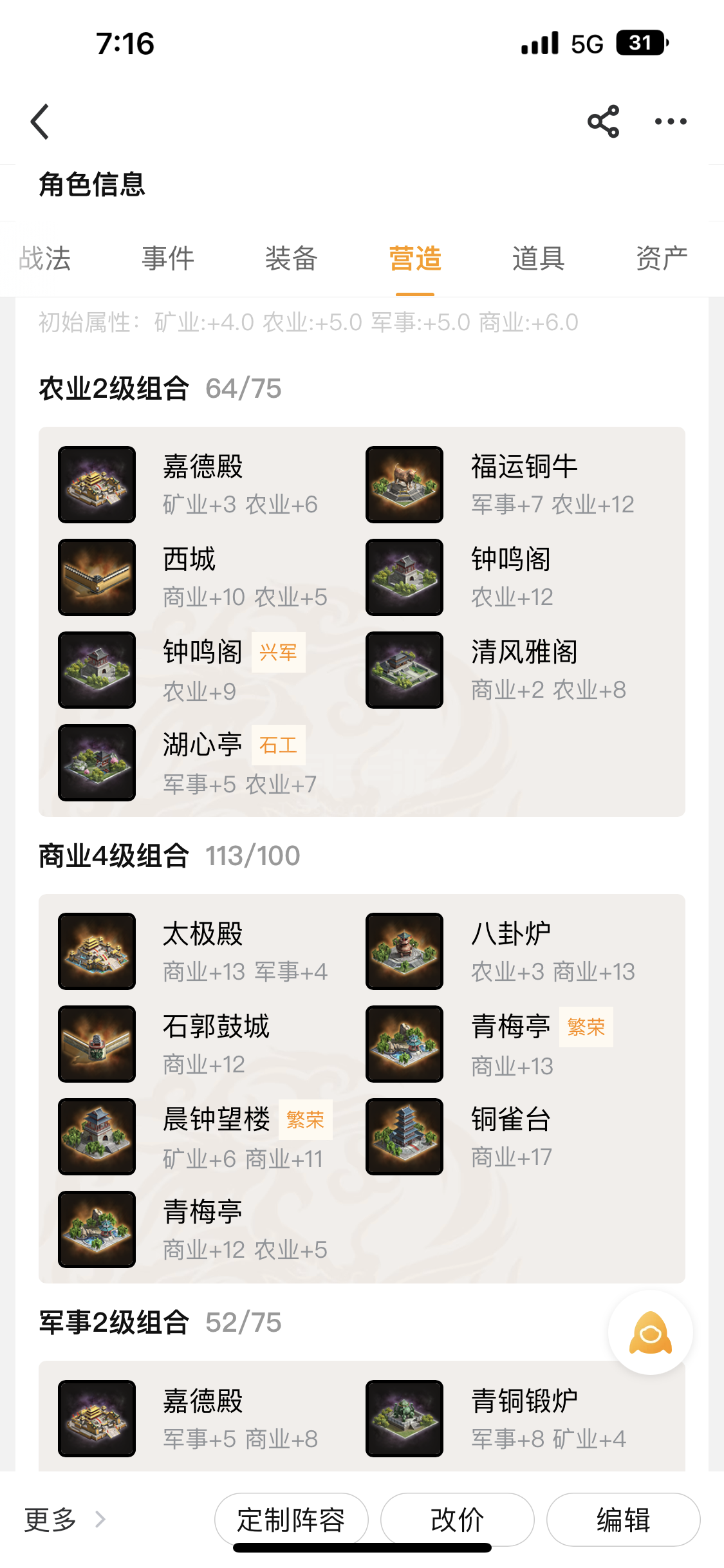Expand the 更多 options
This screenshot has width=724, height=1568.
[64, 1519]
